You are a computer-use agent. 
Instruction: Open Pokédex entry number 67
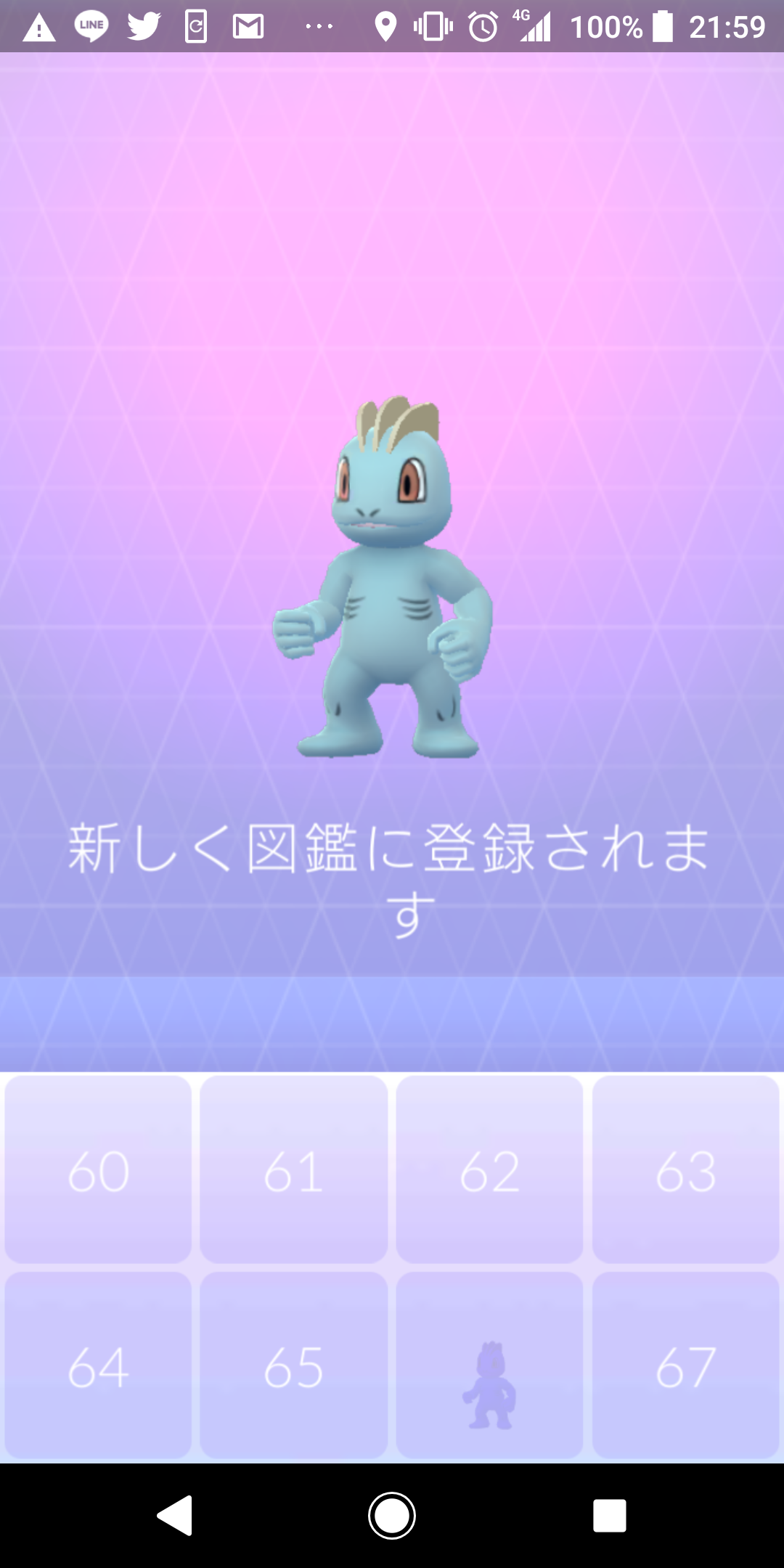[685, 1366]
